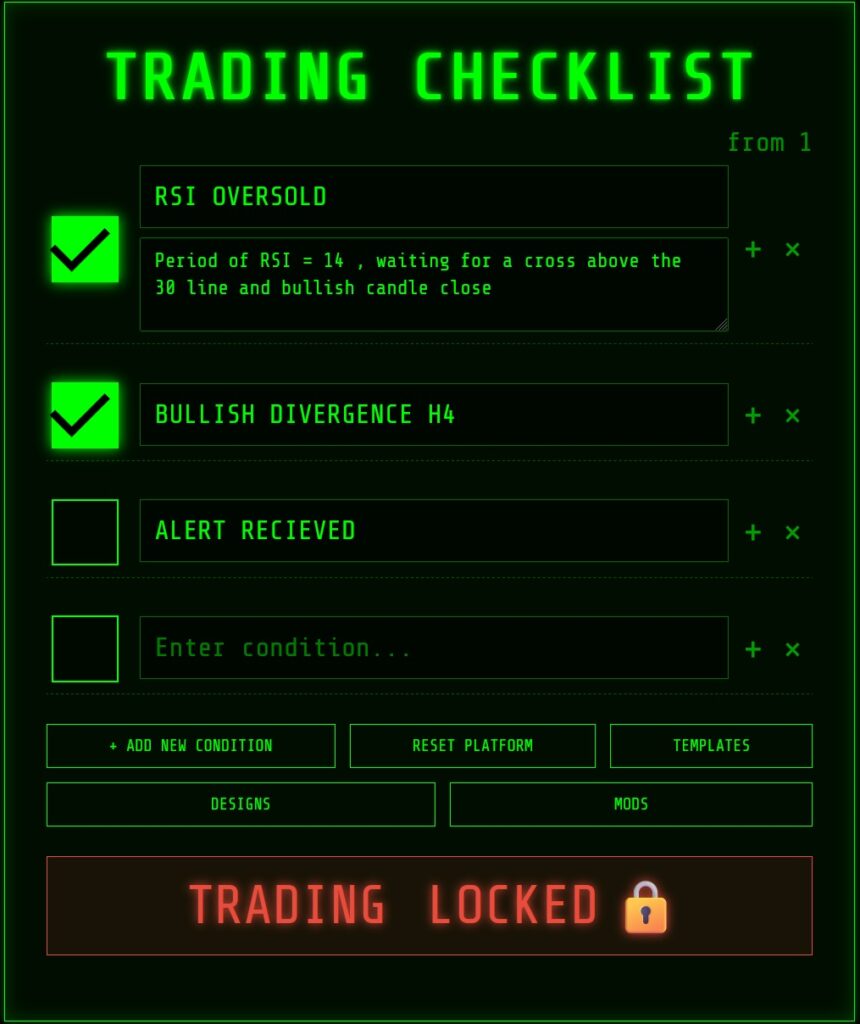860x1024 pixels.
Task: Reset the platform
Action: point(472,746)
